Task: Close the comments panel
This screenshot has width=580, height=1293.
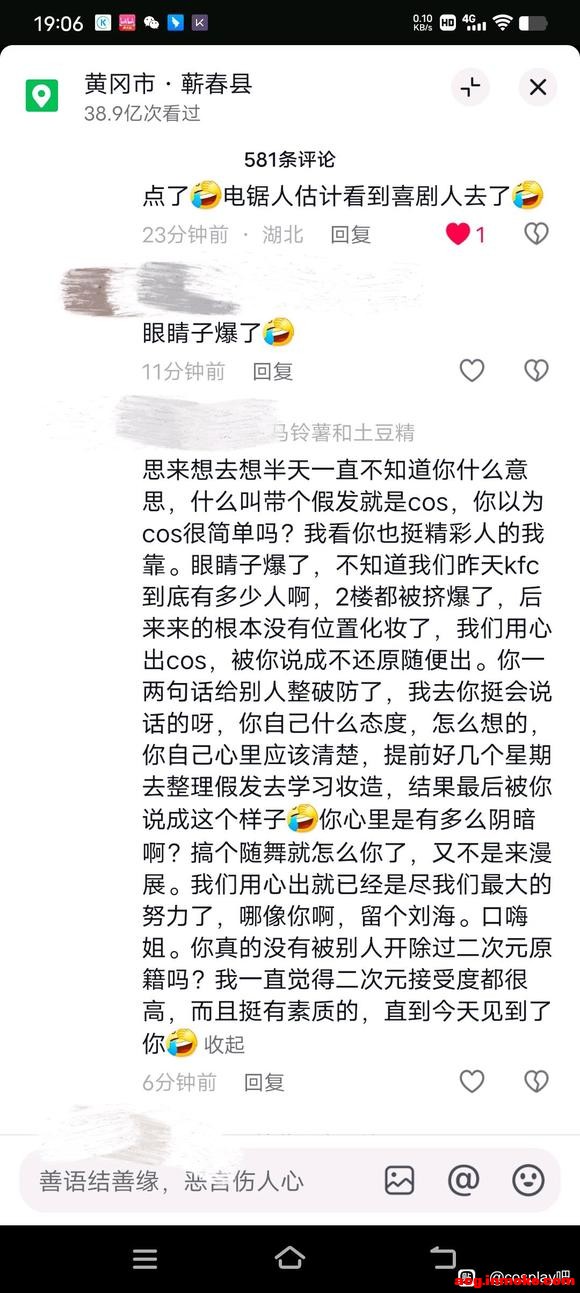Action: coord(538,87)
